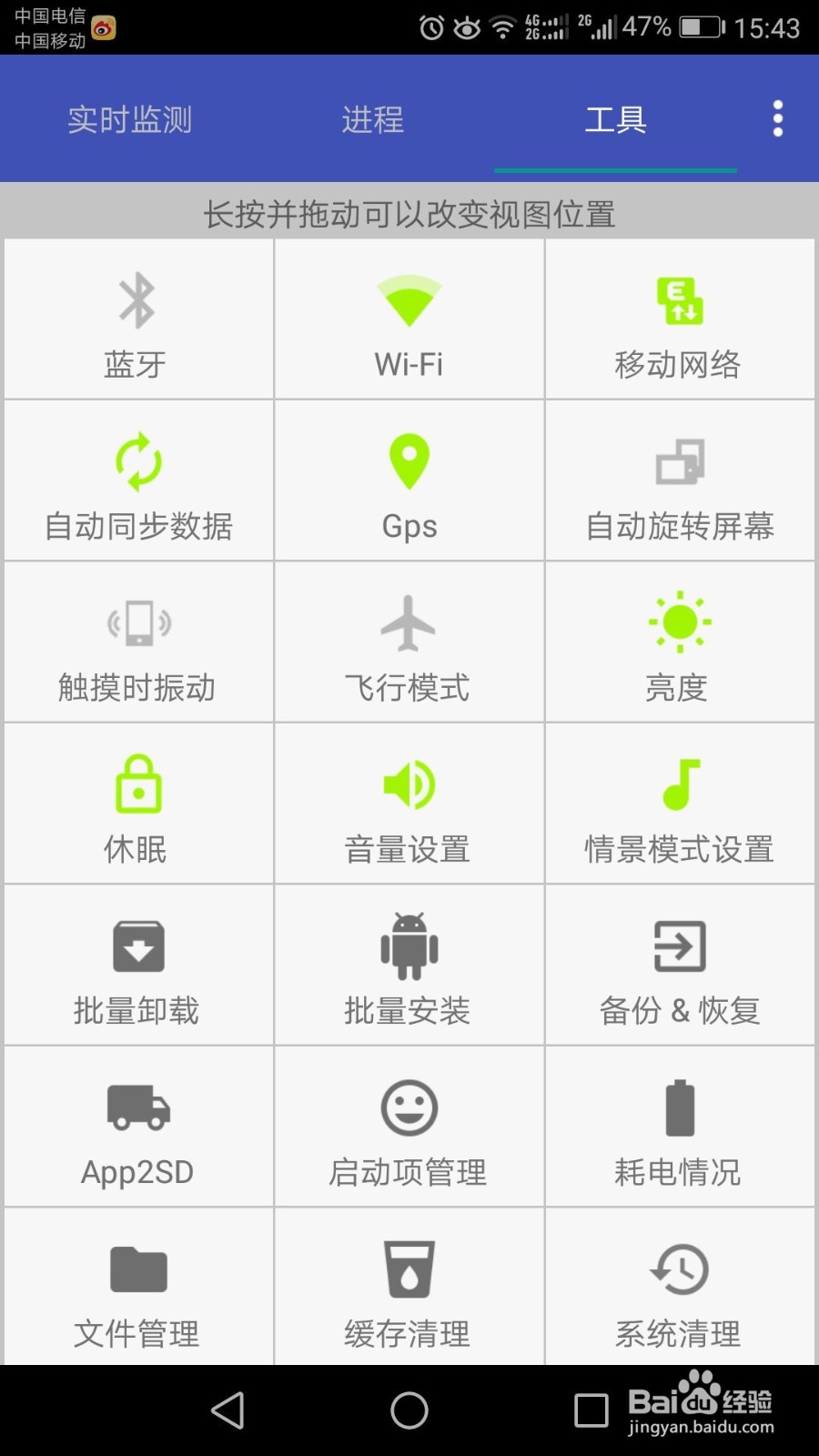Image resolution: width=819 pixels, height=1456 pixels.
Task: Switch to the 实时监测 tab
Action: tap(129, 119)
